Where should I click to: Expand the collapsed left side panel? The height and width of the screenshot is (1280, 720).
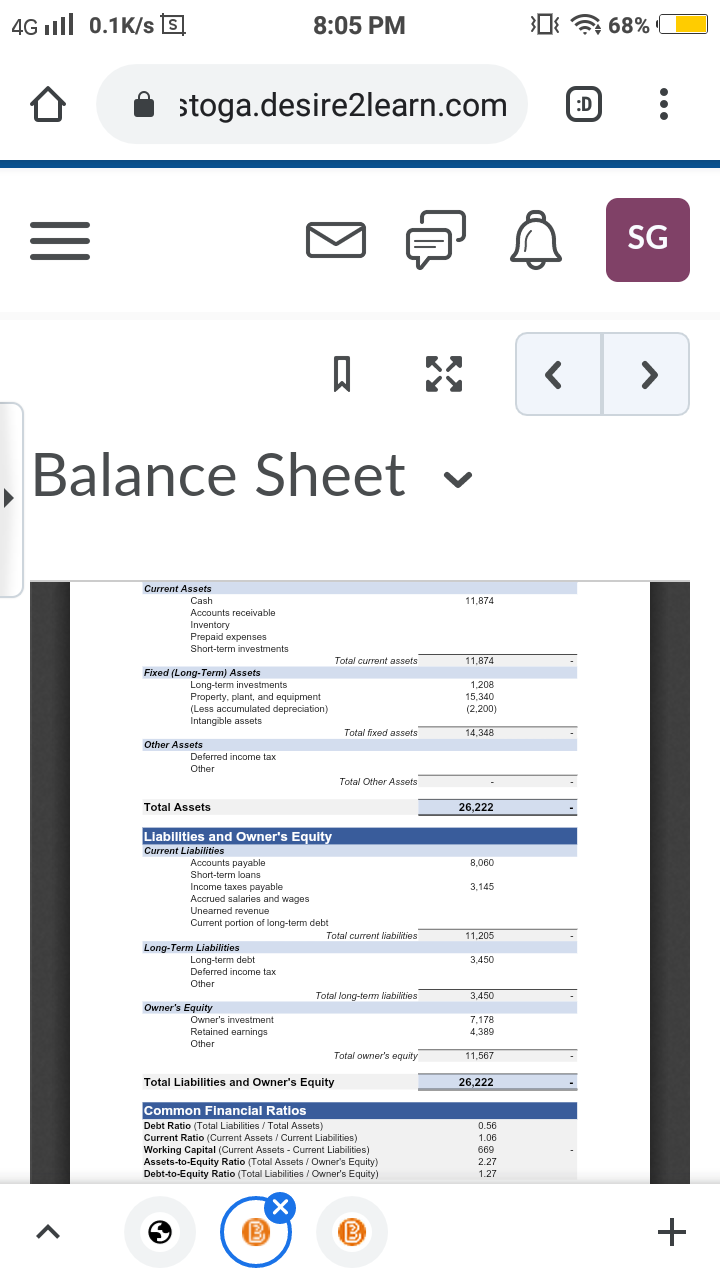tap(10, 497)
